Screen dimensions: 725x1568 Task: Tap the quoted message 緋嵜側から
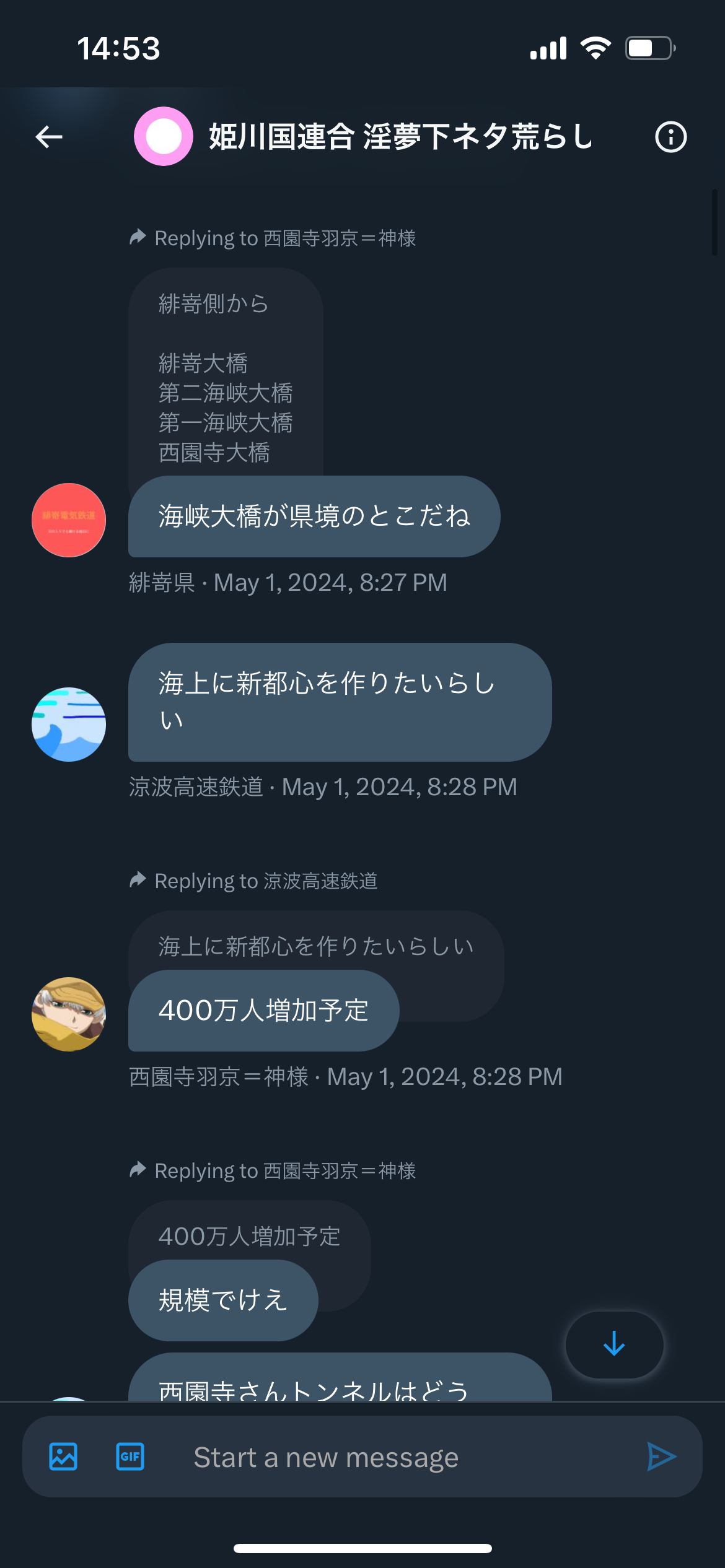226,372
